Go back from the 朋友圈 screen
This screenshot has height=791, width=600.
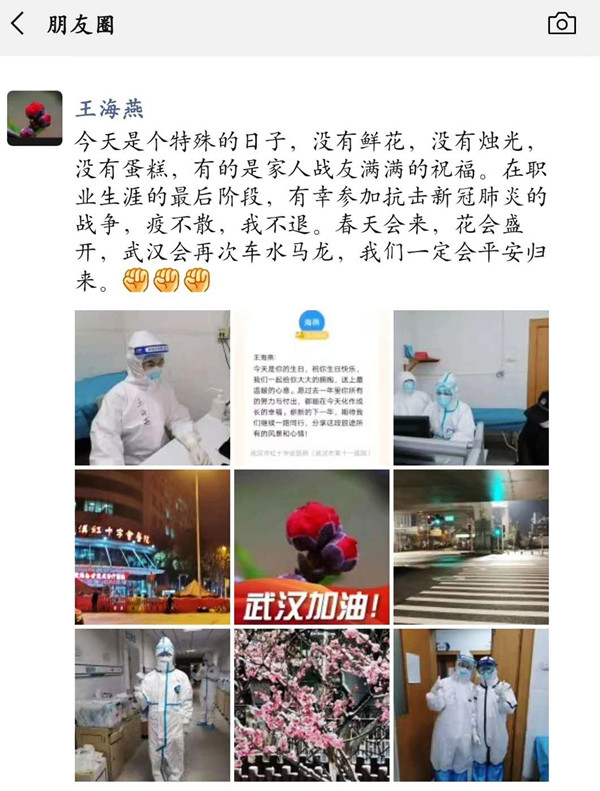pyautogui.click(x=17, y=24)
